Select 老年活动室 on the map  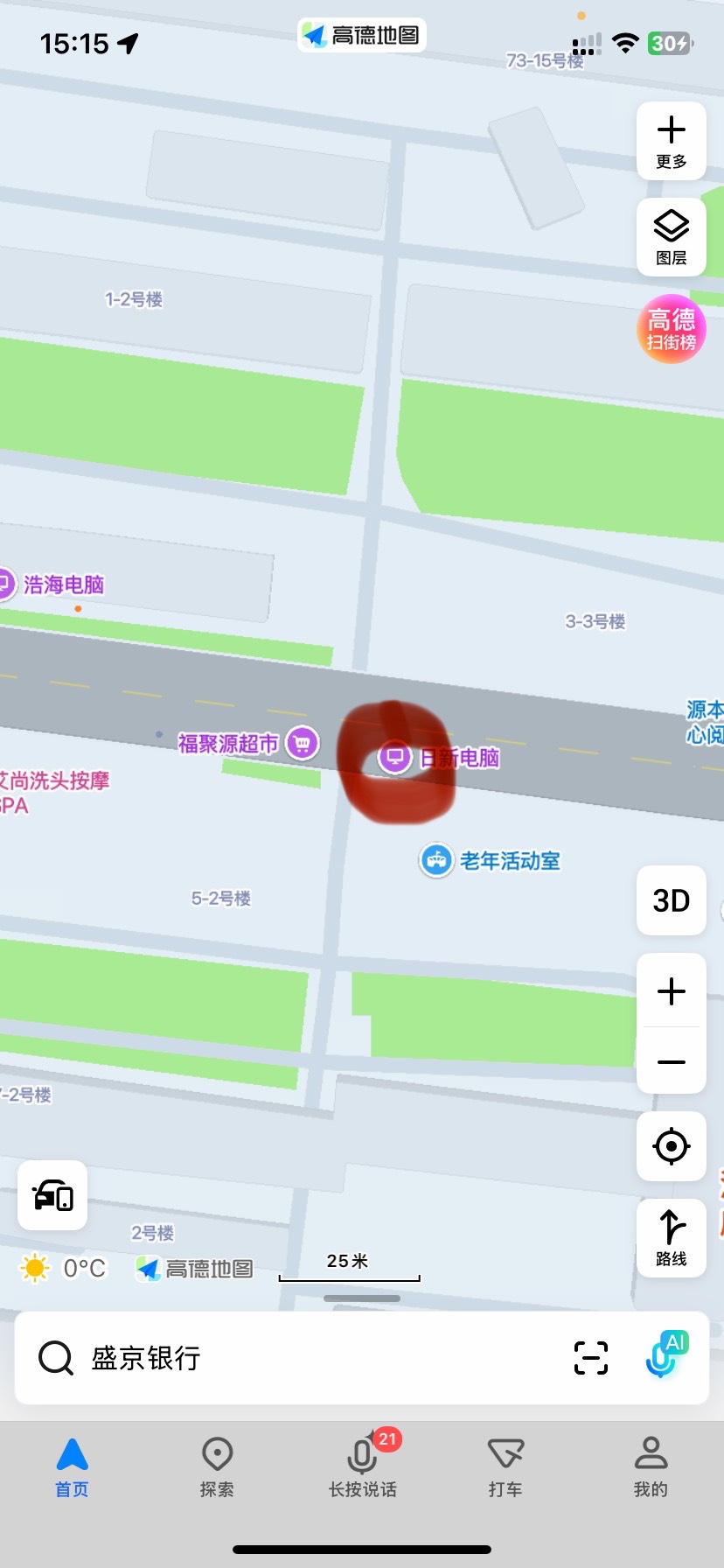tap(490, 860)
